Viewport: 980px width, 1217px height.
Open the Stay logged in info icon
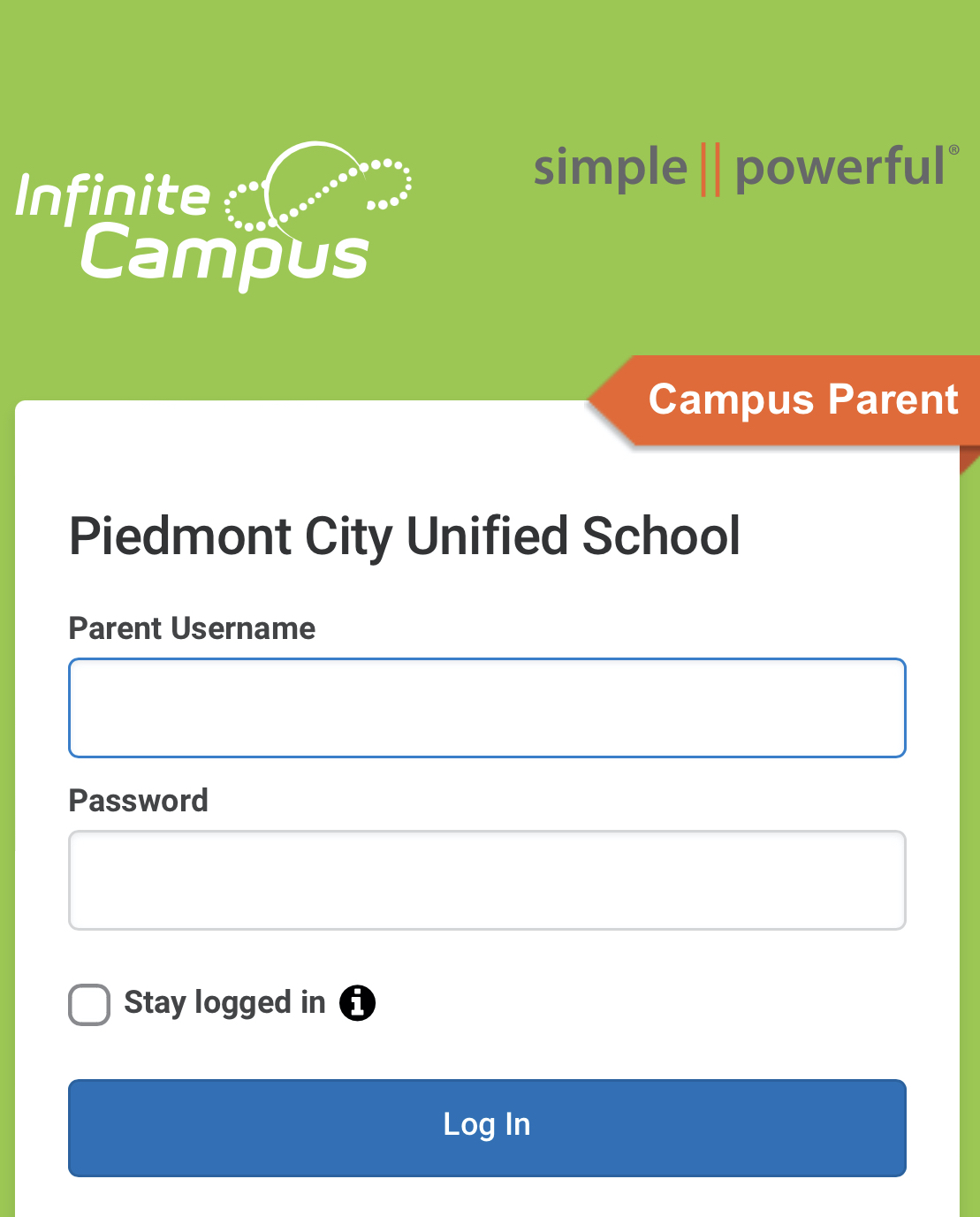click(358, 1003)
